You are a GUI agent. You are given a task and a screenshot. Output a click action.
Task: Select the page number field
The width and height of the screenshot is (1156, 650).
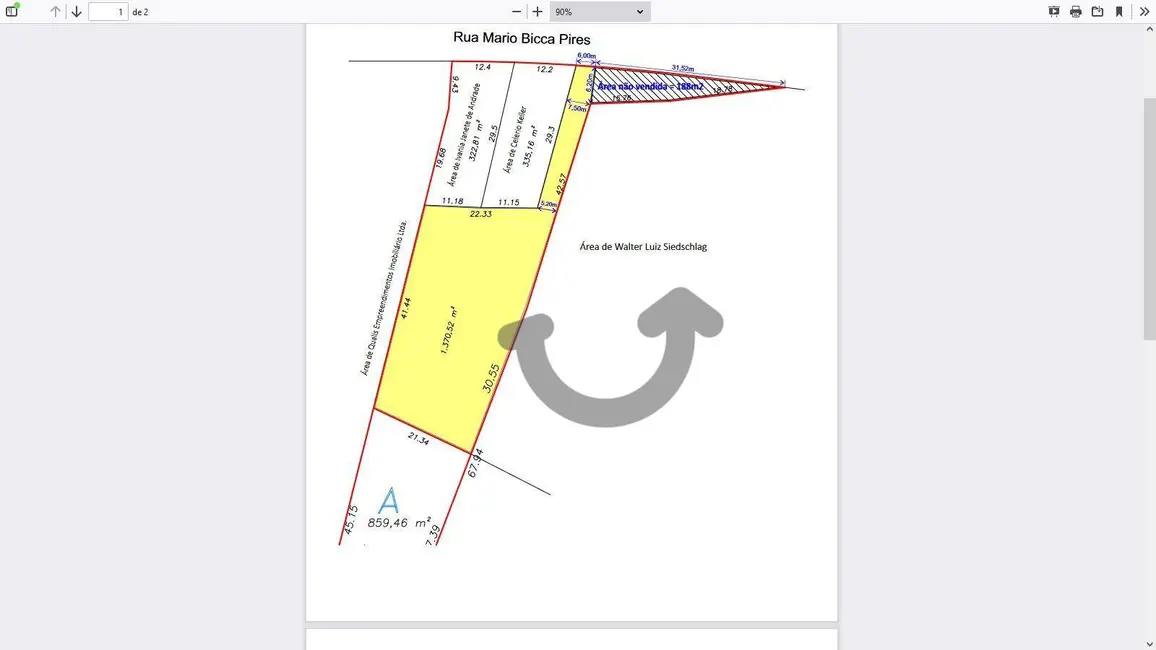coord(108,12)
